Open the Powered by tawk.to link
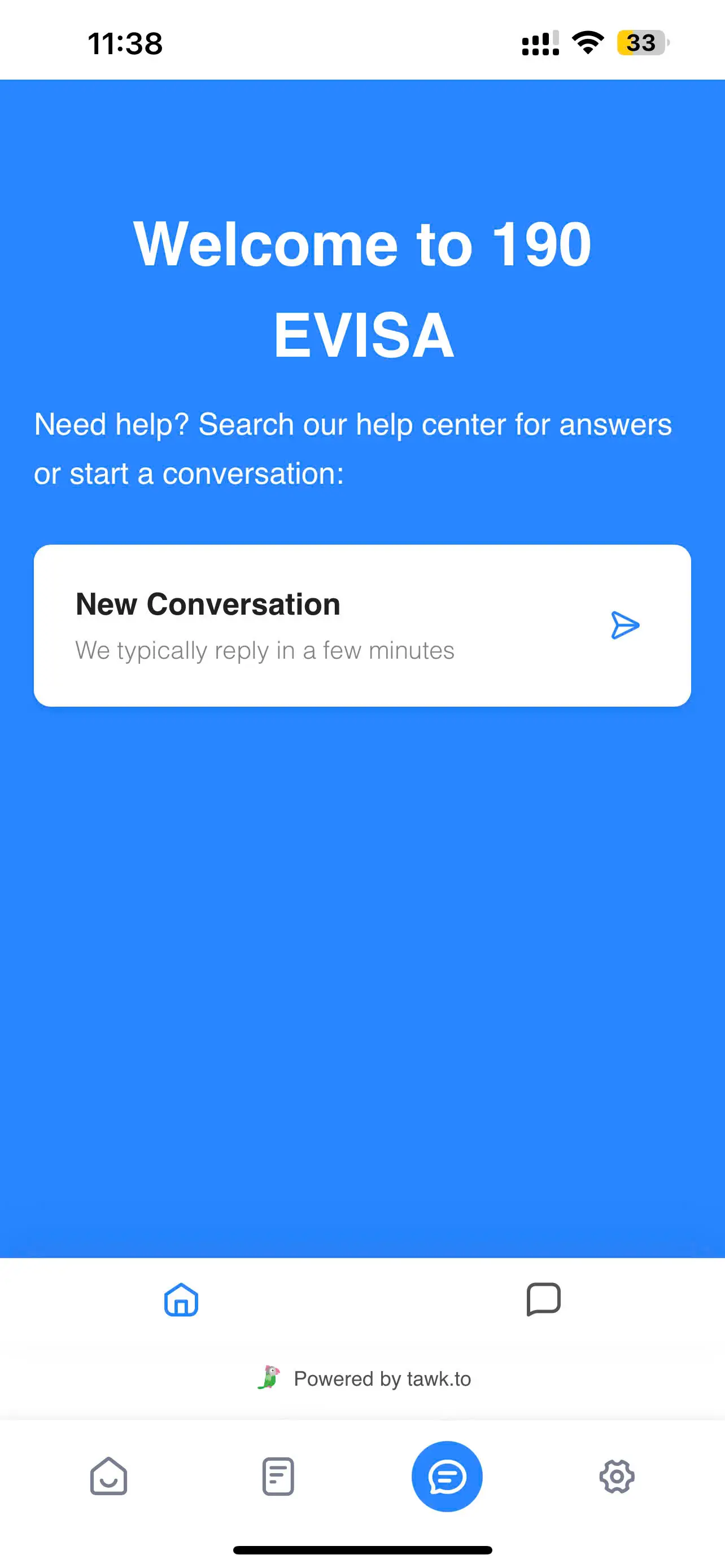725x1568 pixels. tap(365, 1379)
